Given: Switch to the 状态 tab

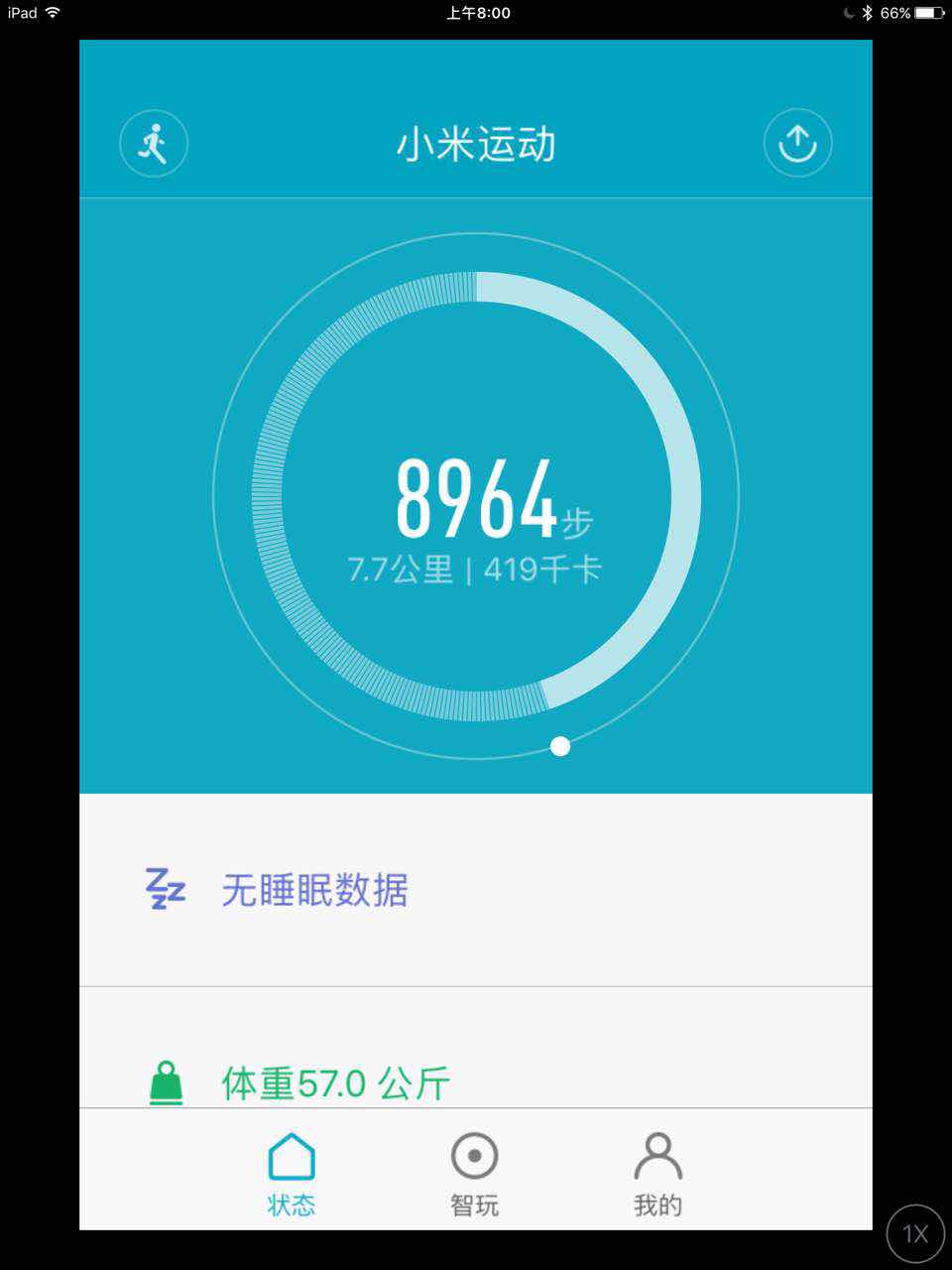Looking at the screenshot, I should pyautogui.click(x=292, y=1175).
